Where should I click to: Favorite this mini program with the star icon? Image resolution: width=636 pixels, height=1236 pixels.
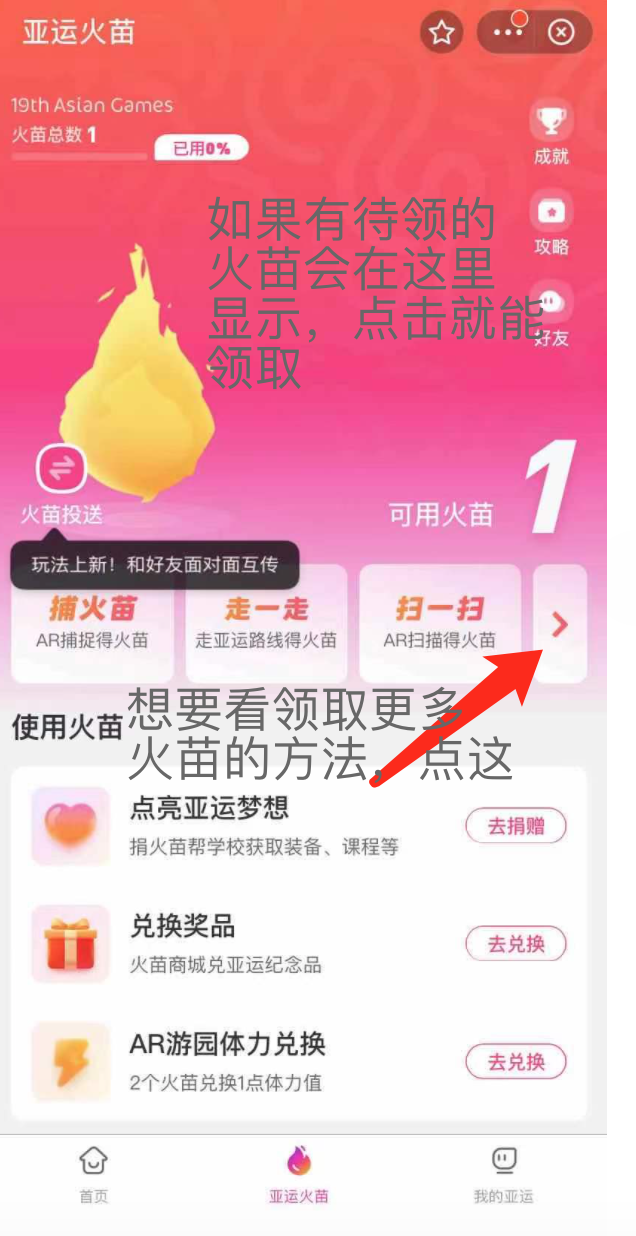click(441, 33)
